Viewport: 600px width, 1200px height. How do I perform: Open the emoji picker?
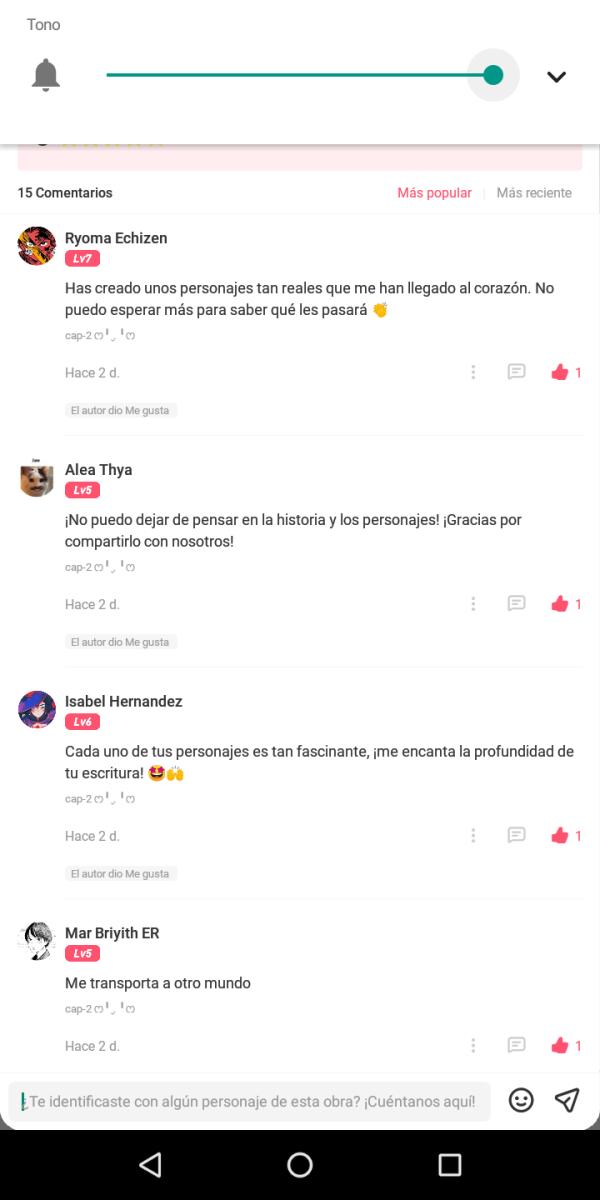(521, 1100)
